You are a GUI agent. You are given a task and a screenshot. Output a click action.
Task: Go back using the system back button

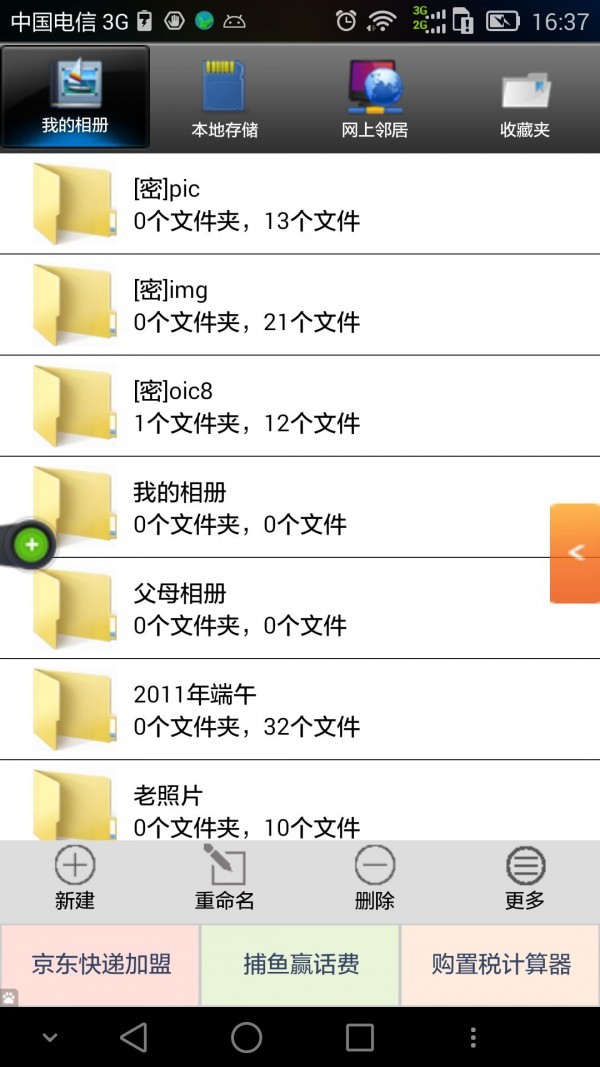(133, 1038)
